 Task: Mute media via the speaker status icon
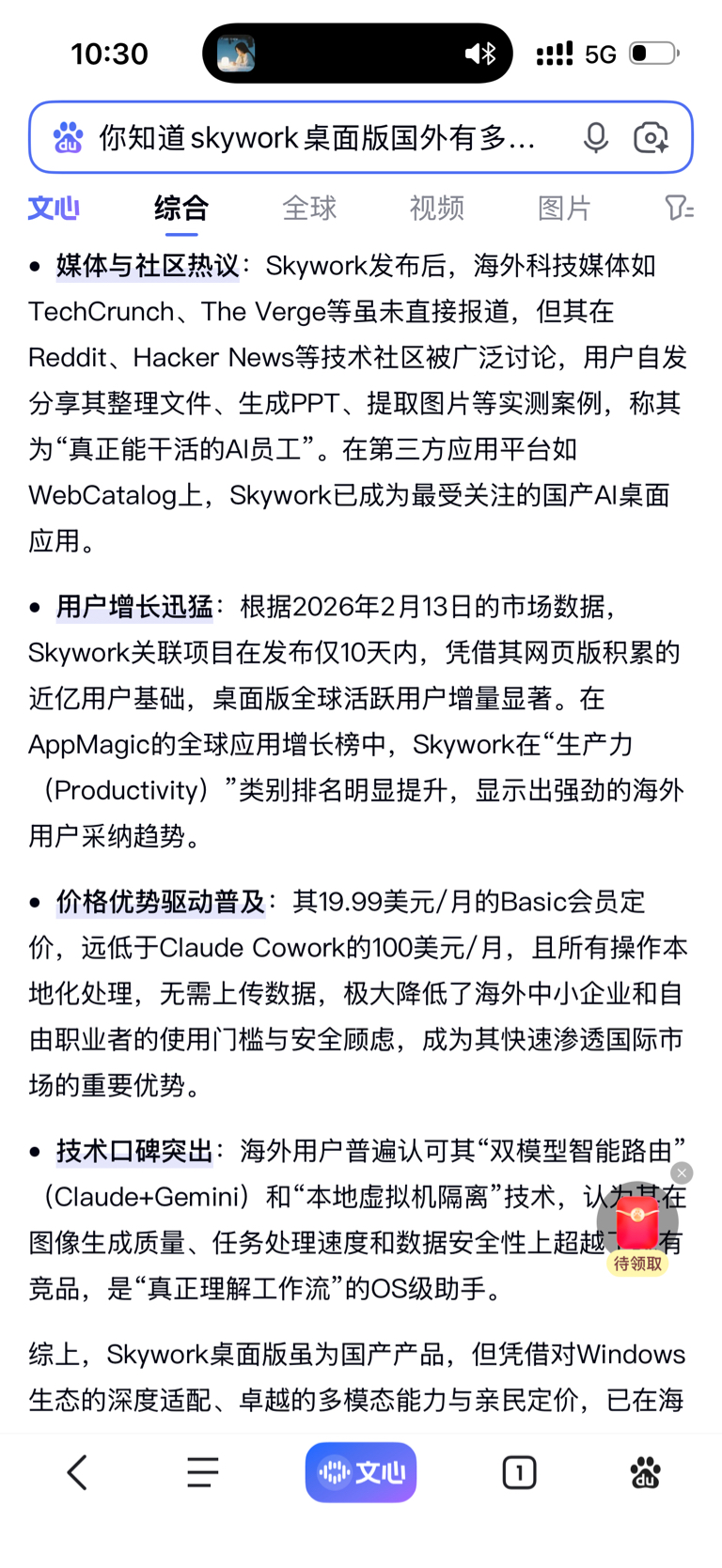pos(476,53)
